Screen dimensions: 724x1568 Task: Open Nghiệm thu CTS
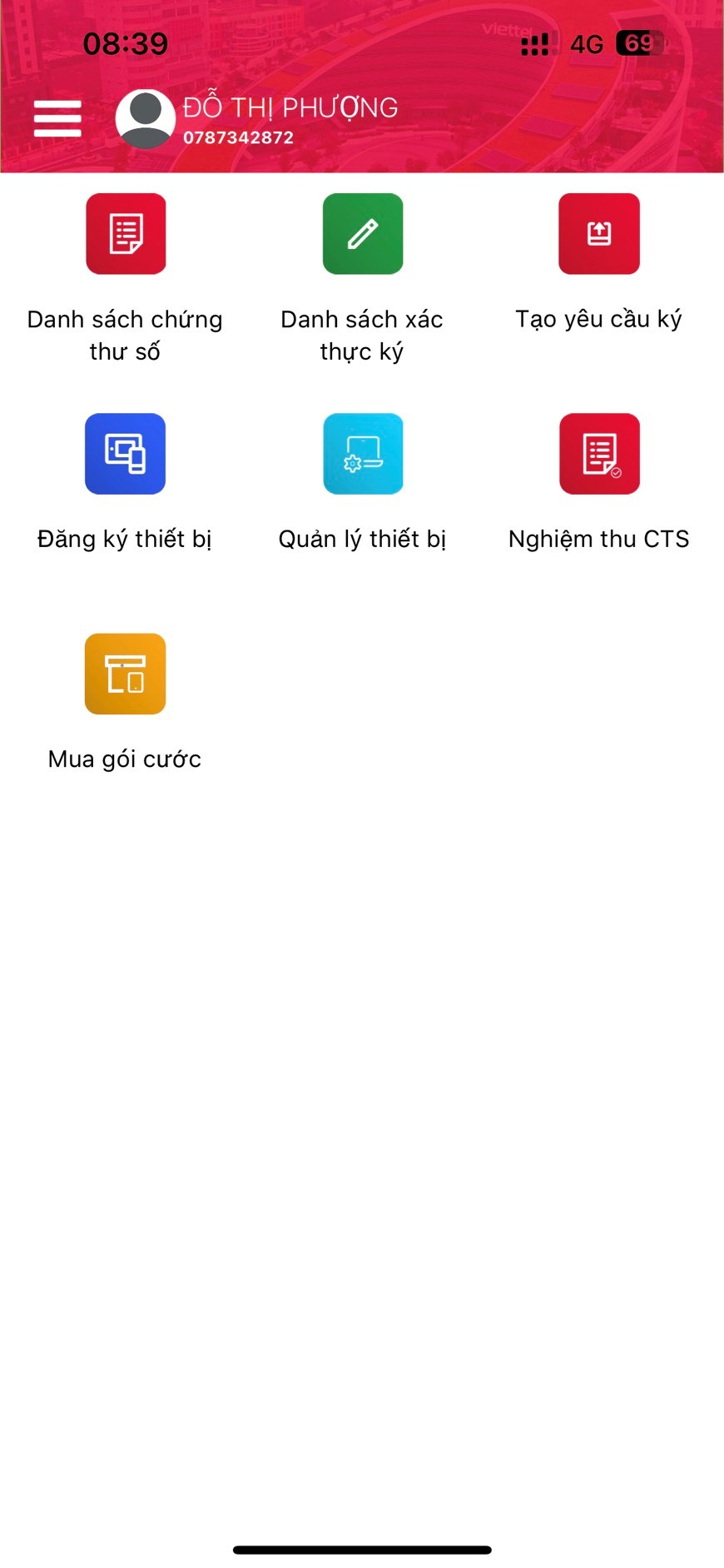click(599, 454)
